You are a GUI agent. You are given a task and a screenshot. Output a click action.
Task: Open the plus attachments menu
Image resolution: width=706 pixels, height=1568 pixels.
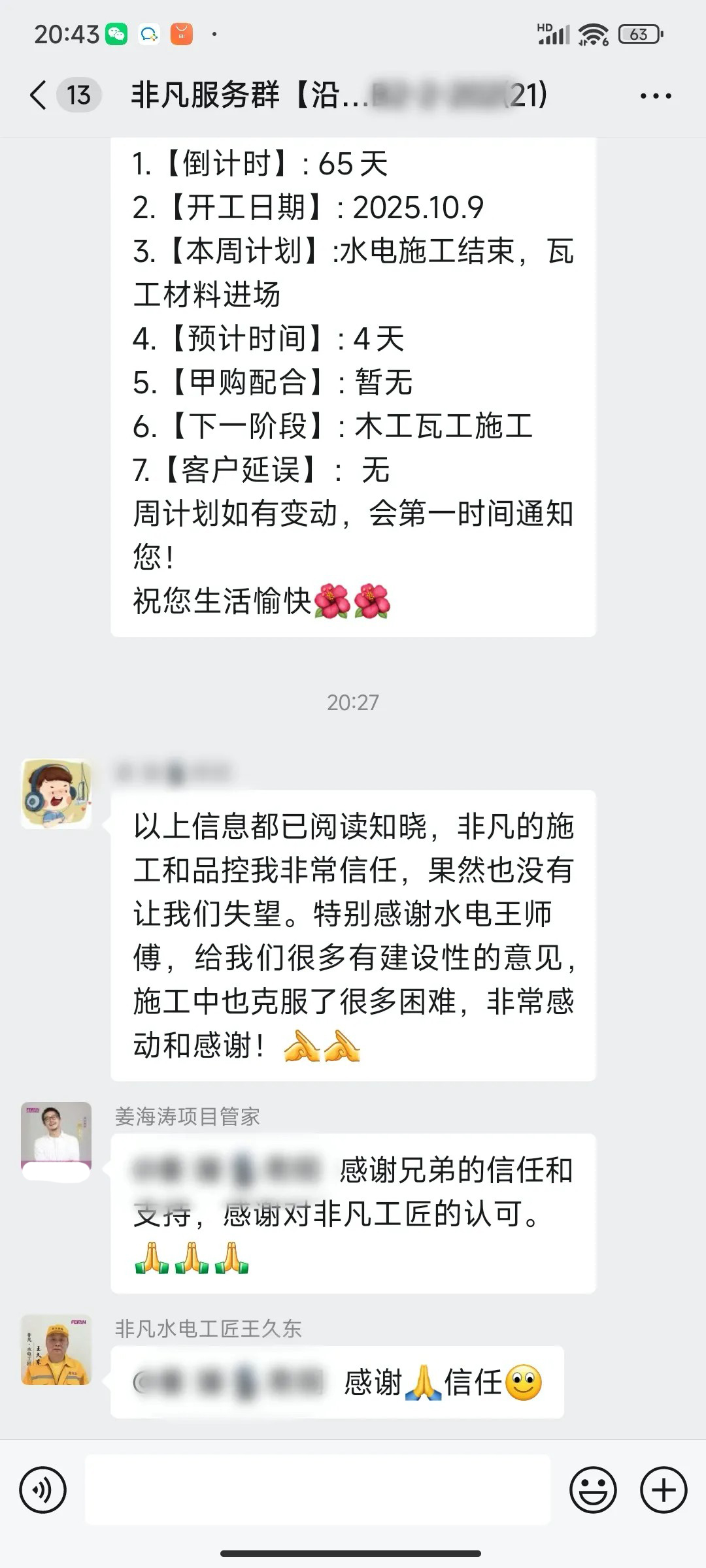663,1490
